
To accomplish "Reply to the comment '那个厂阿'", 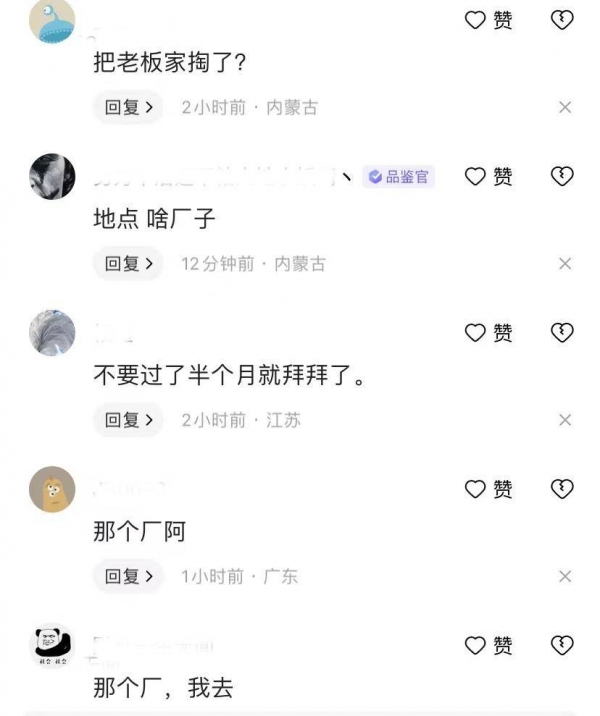I will pos(129,576).
